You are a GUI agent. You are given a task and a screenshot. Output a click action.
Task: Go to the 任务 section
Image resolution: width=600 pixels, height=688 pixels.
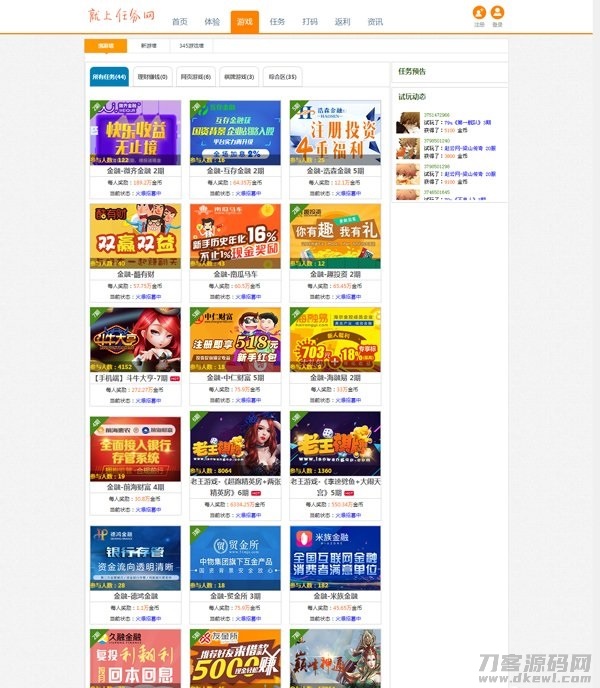coord(277,21)
